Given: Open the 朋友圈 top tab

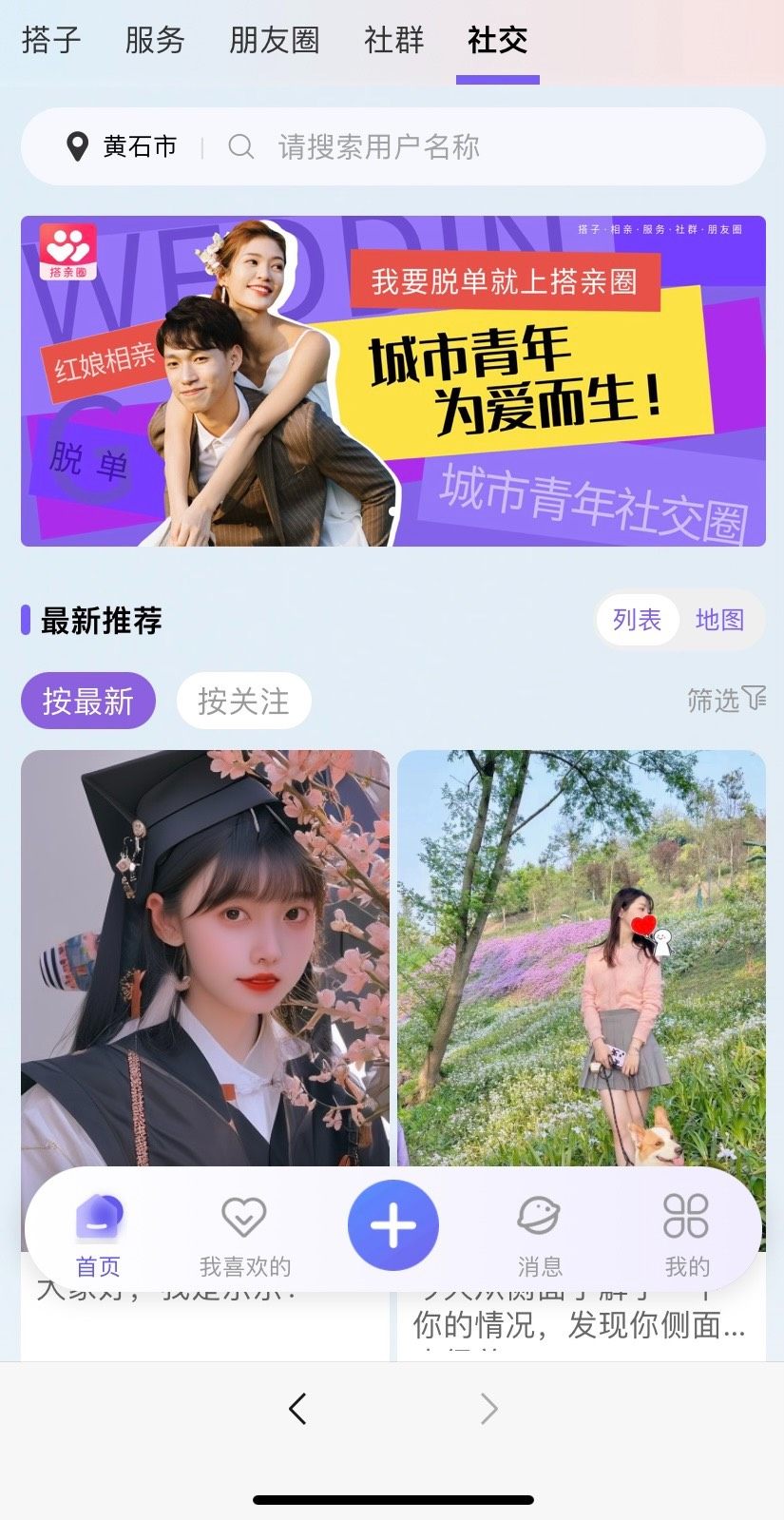Looking at the screenshot, I should (274, 40).
